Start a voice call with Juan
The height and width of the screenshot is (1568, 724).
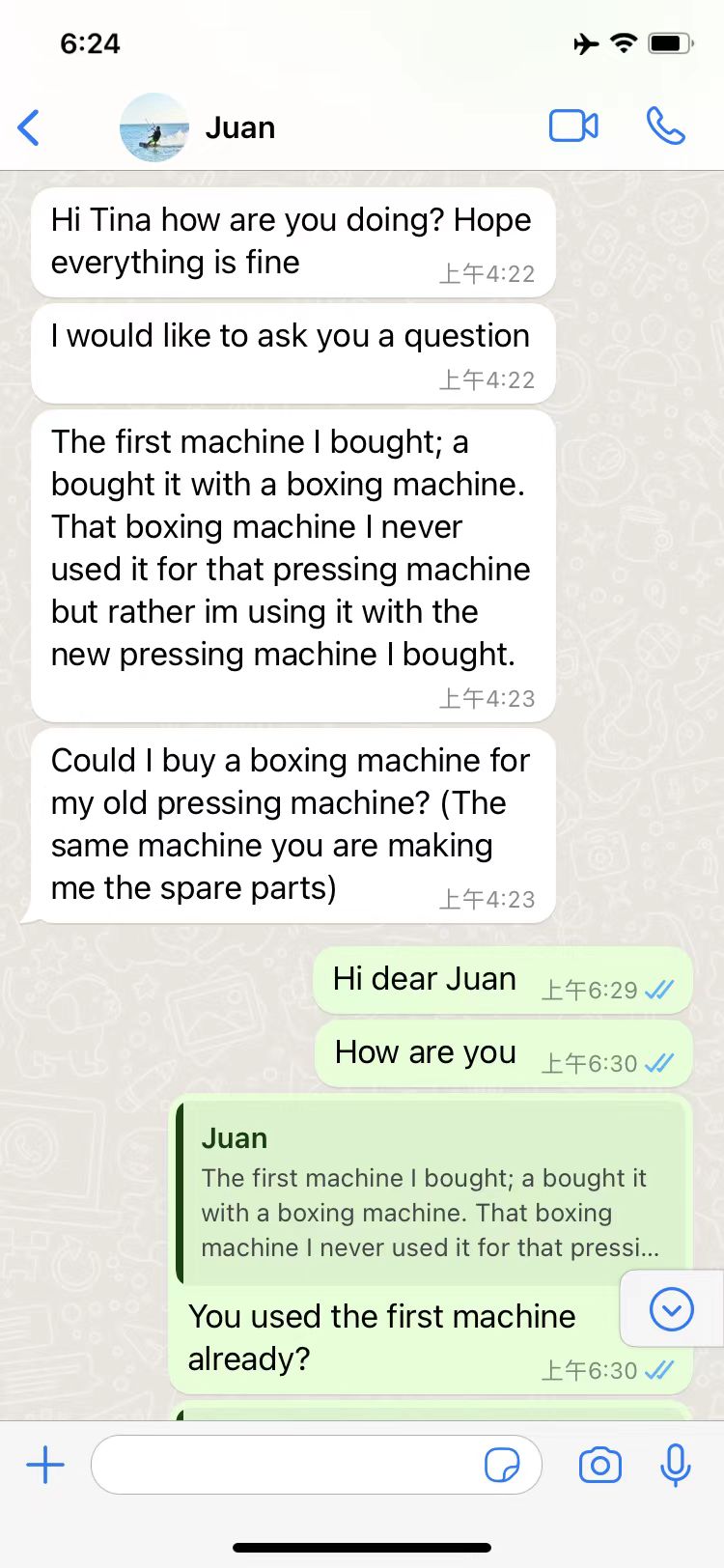point(665,126)
